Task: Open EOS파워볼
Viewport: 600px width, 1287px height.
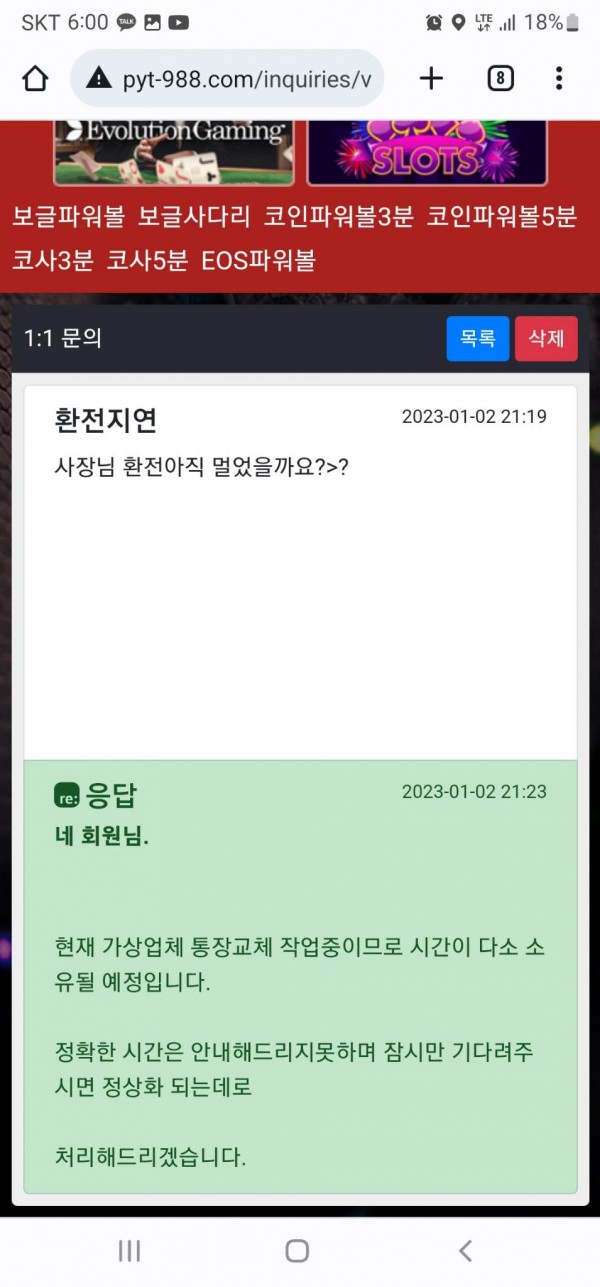Action: (258, 262)
